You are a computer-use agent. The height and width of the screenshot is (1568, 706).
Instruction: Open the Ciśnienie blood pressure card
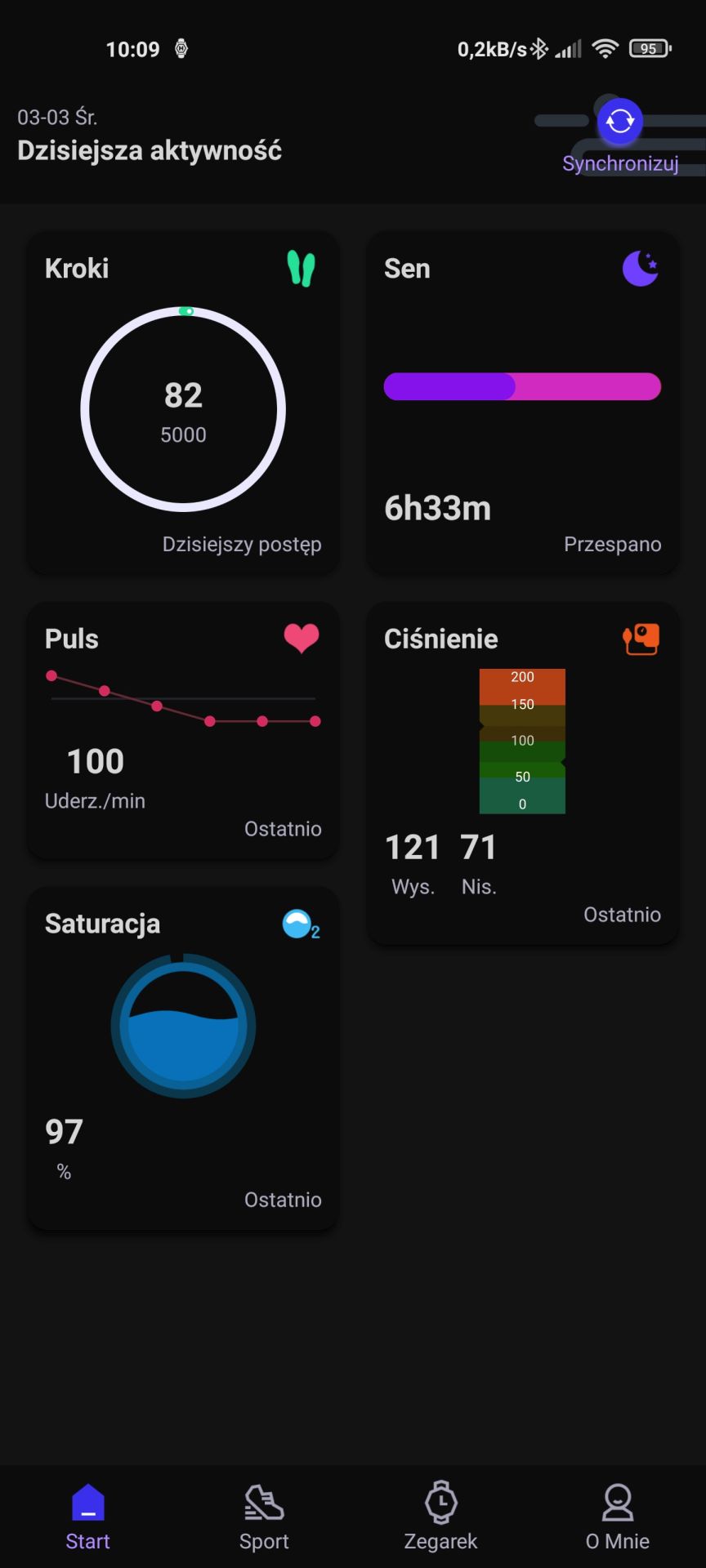click(x=523, y=773)
